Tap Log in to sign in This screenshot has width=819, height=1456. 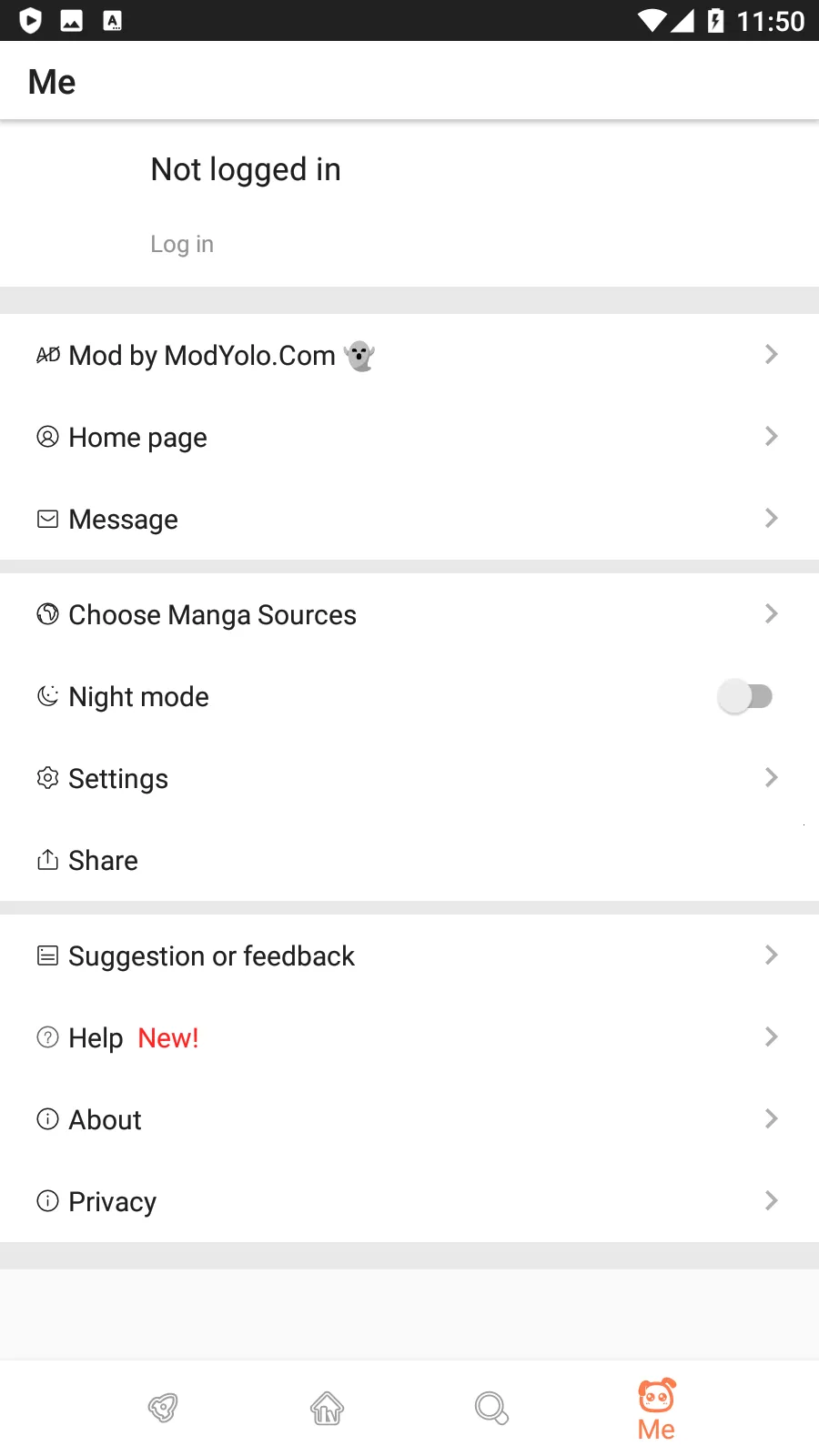(x=182, y=244)
